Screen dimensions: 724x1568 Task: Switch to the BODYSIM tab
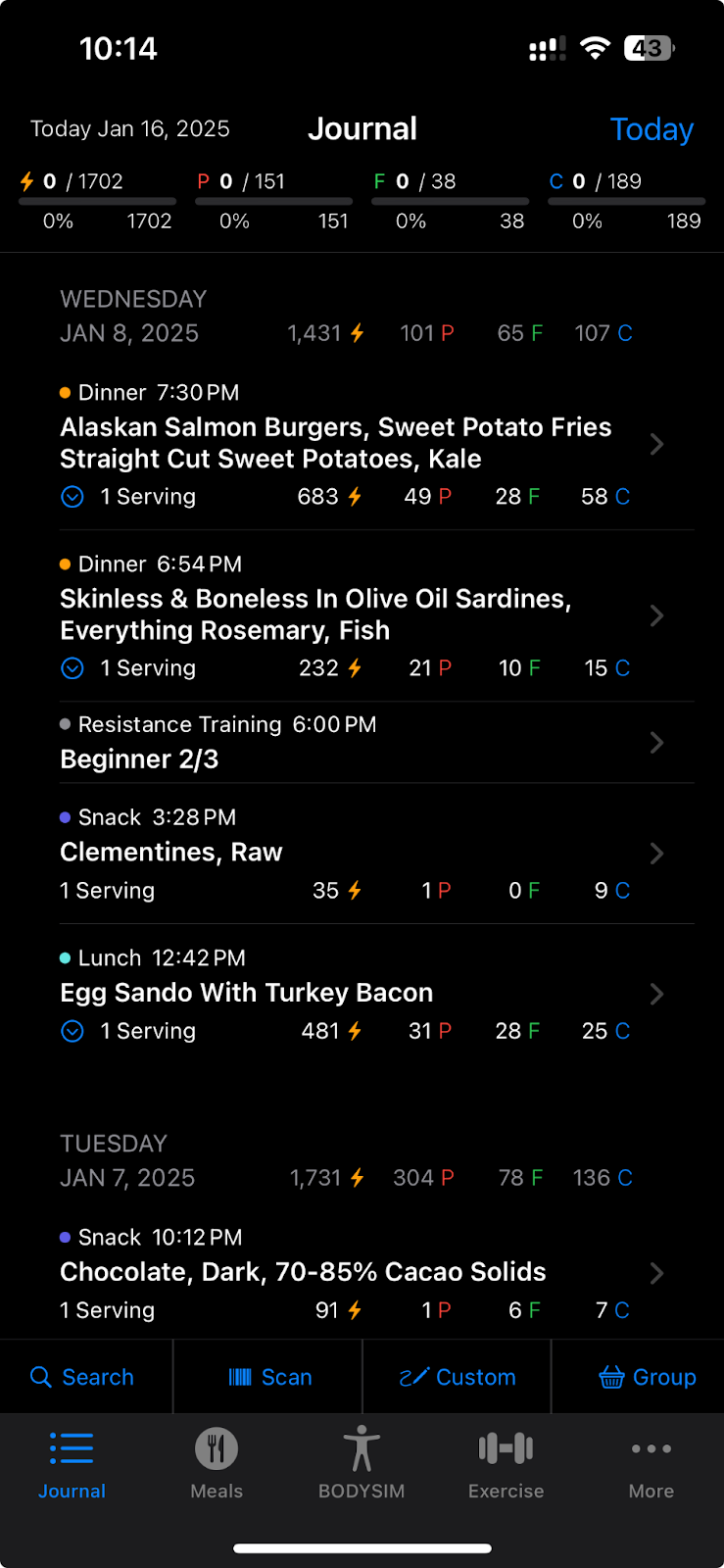[362, 1463]
